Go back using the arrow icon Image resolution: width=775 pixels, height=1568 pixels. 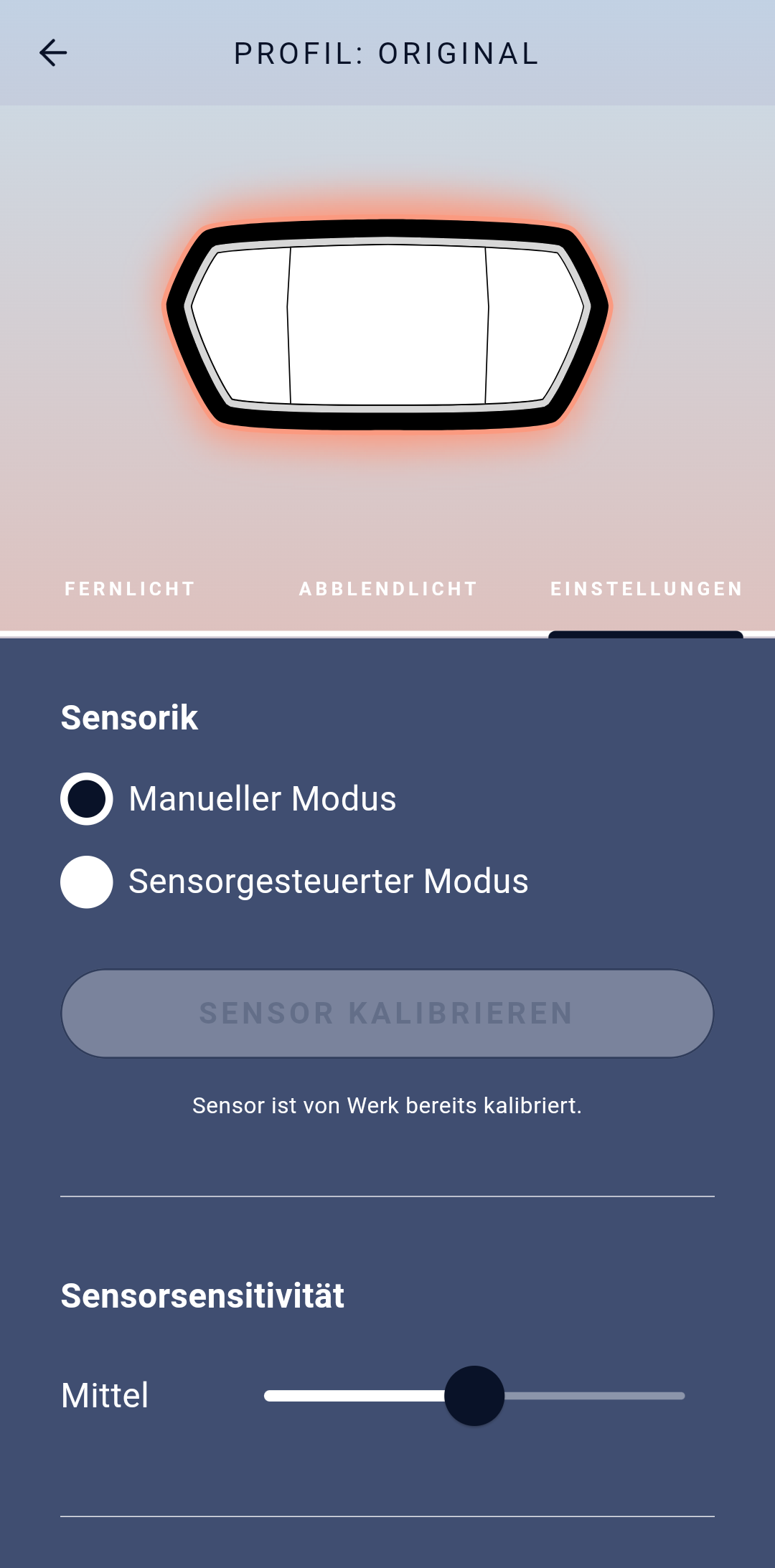click(x=52, y=53)
